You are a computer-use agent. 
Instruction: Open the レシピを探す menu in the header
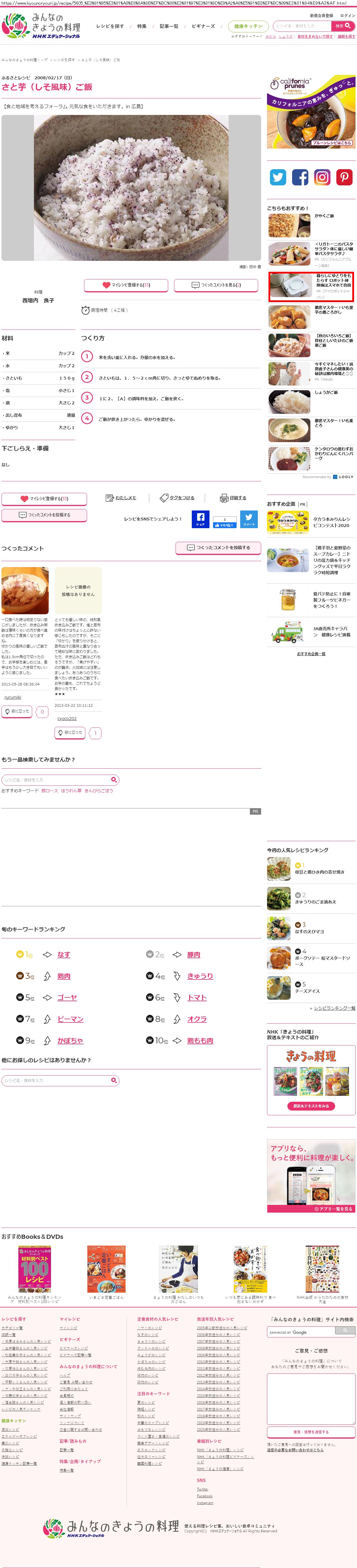pos(110,26)
